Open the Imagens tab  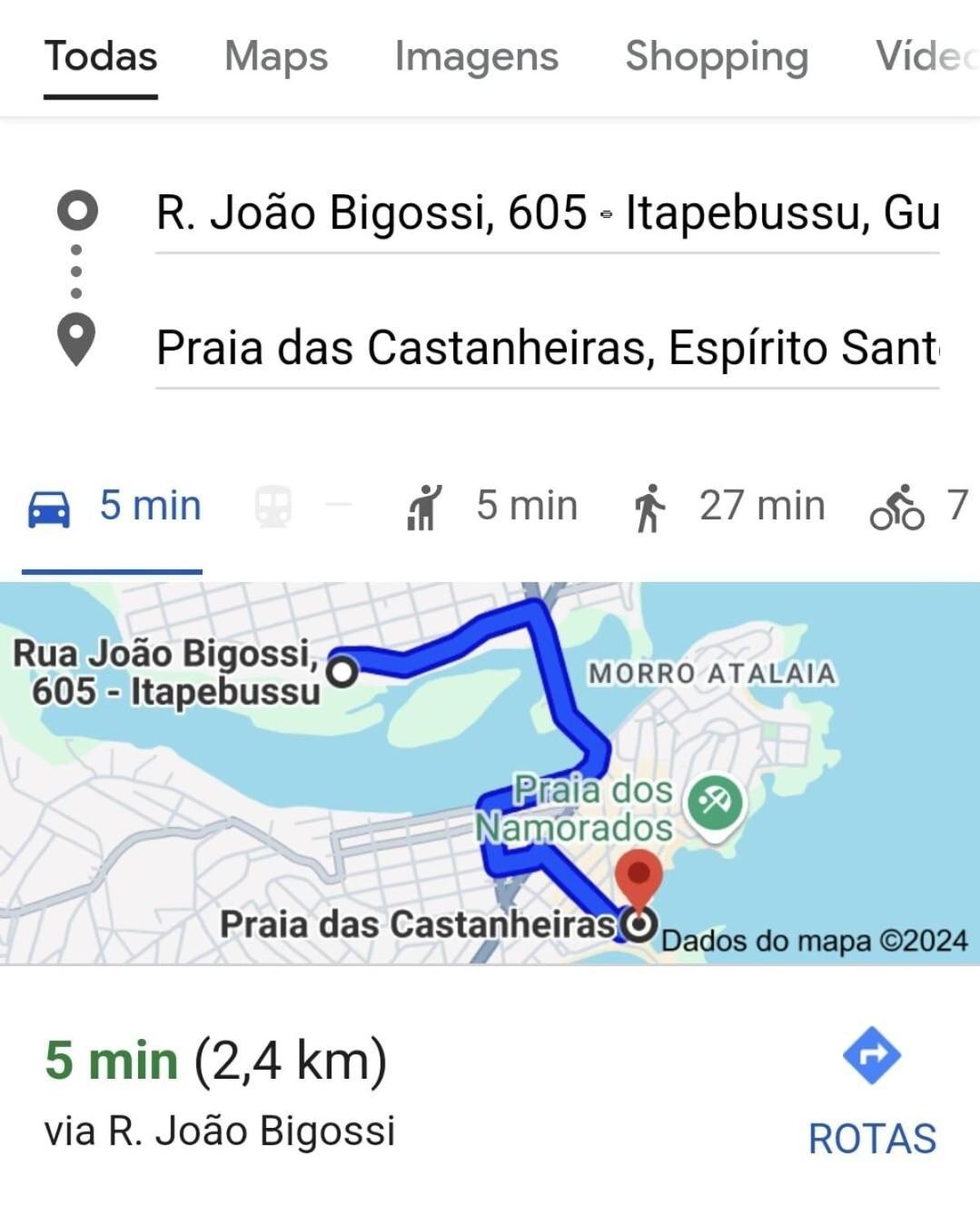pyautogui.click(x=476, y=56)
